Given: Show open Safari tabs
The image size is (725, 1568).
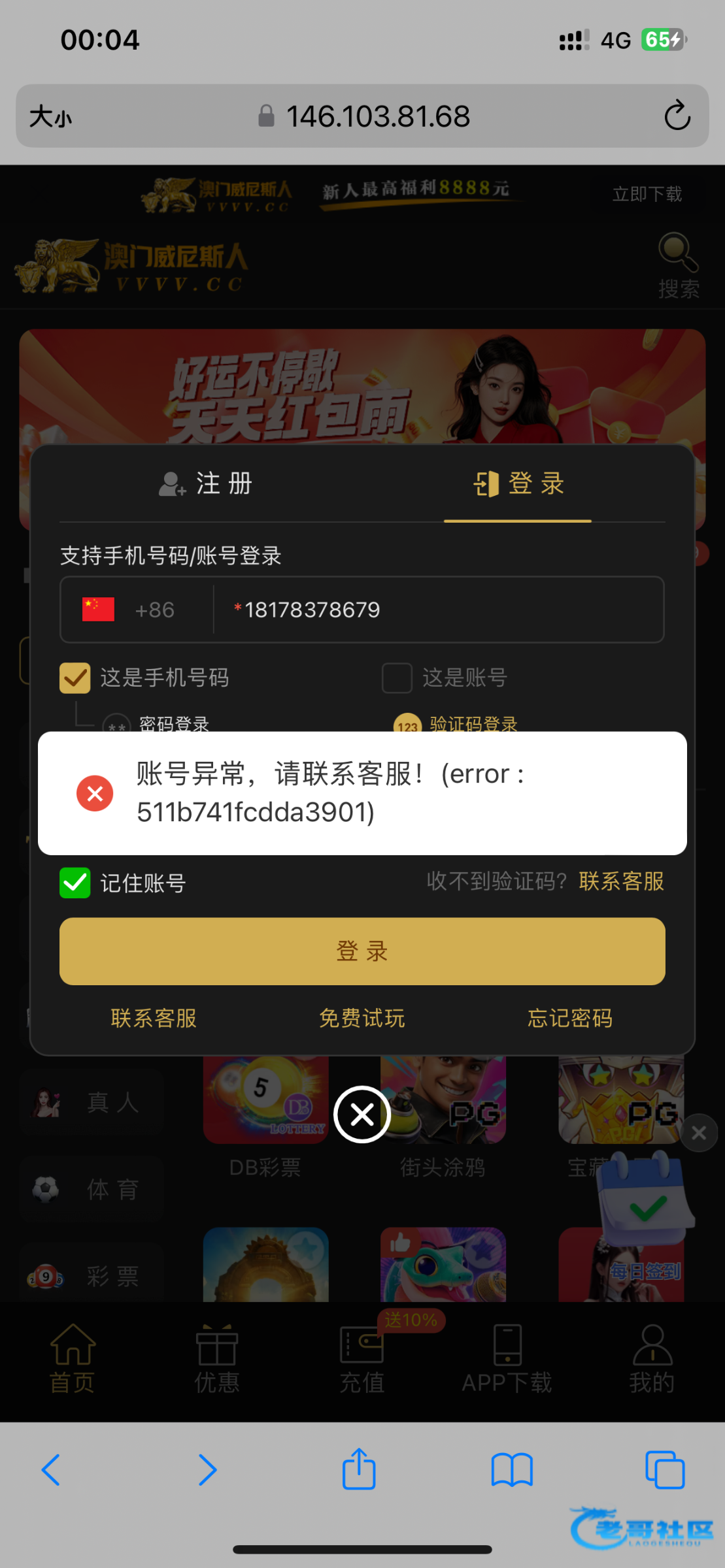Looking at the screenshot, I should pos(664,1470).
